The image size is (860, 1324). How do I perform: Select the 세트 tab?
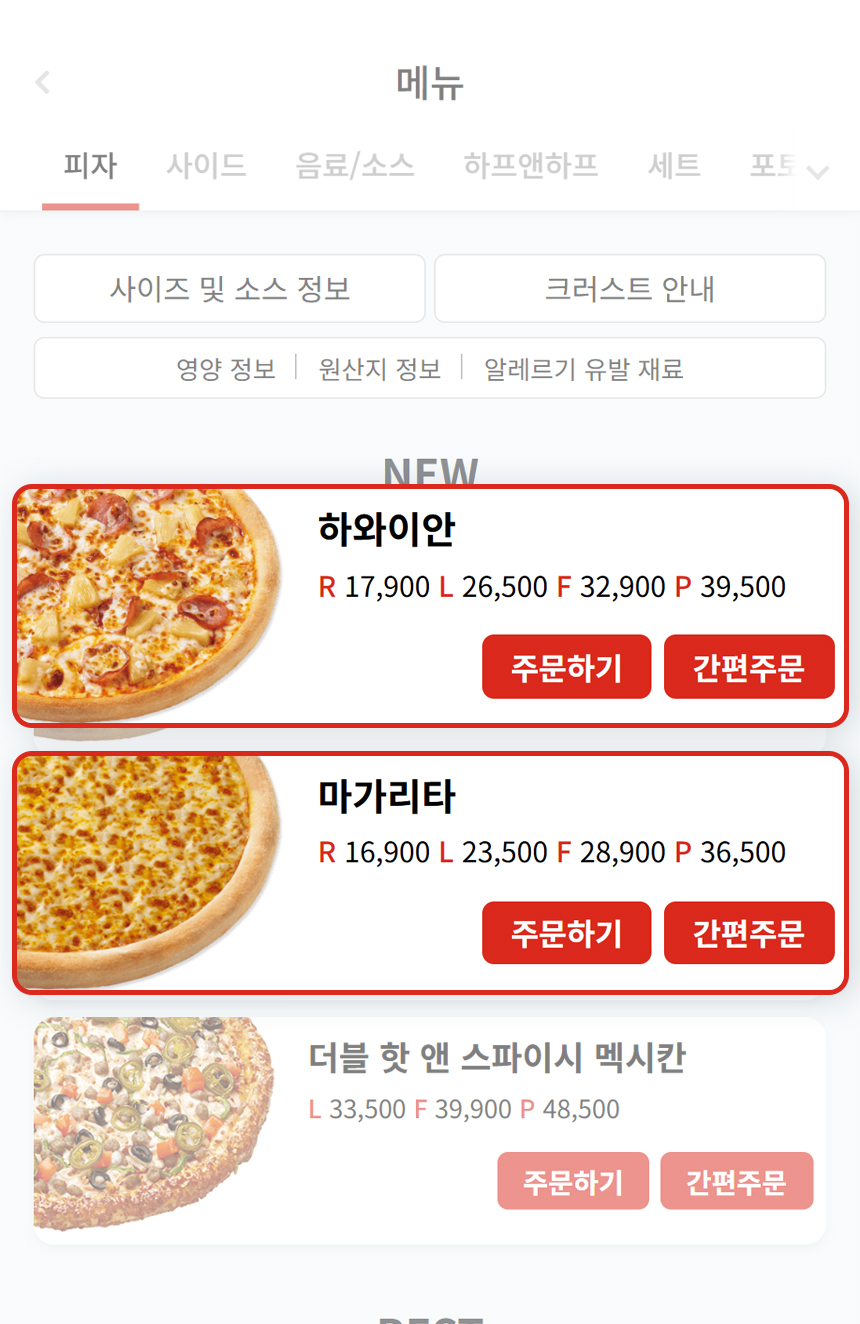pyautogui.click(x=674, y=165)
